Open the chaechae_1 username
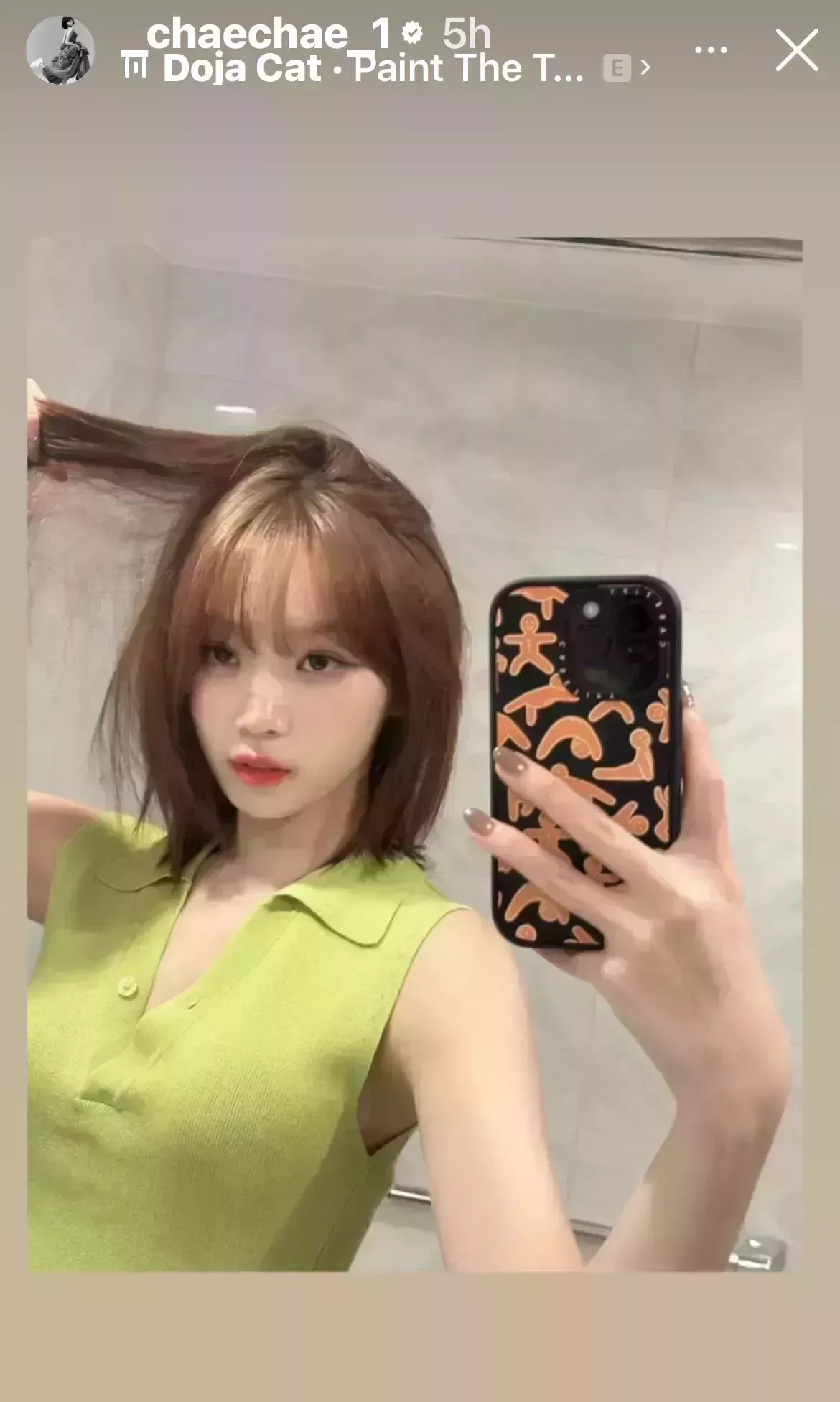 click(x=269, y=33)
